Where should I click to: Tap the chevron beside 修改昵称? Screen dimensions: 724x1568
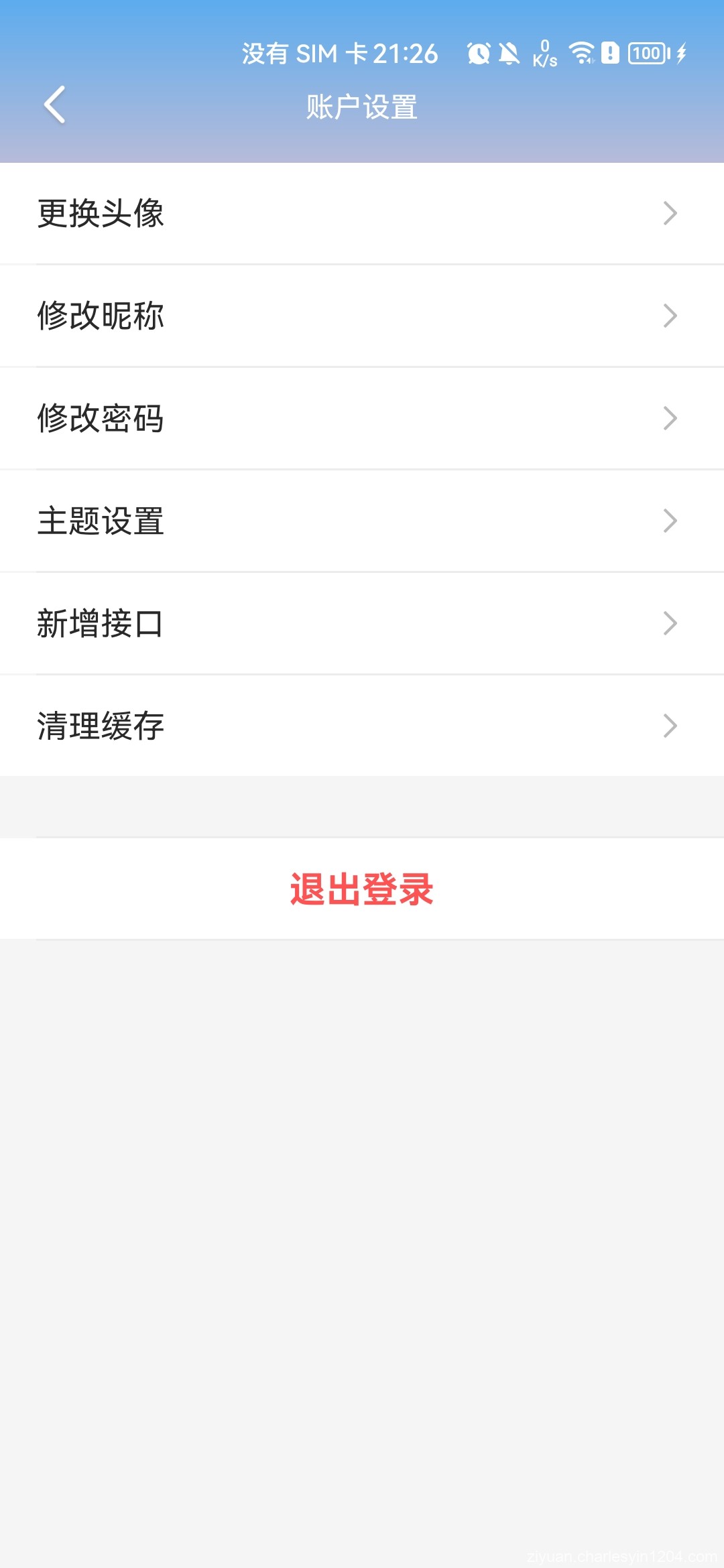(x=670, y=316)
